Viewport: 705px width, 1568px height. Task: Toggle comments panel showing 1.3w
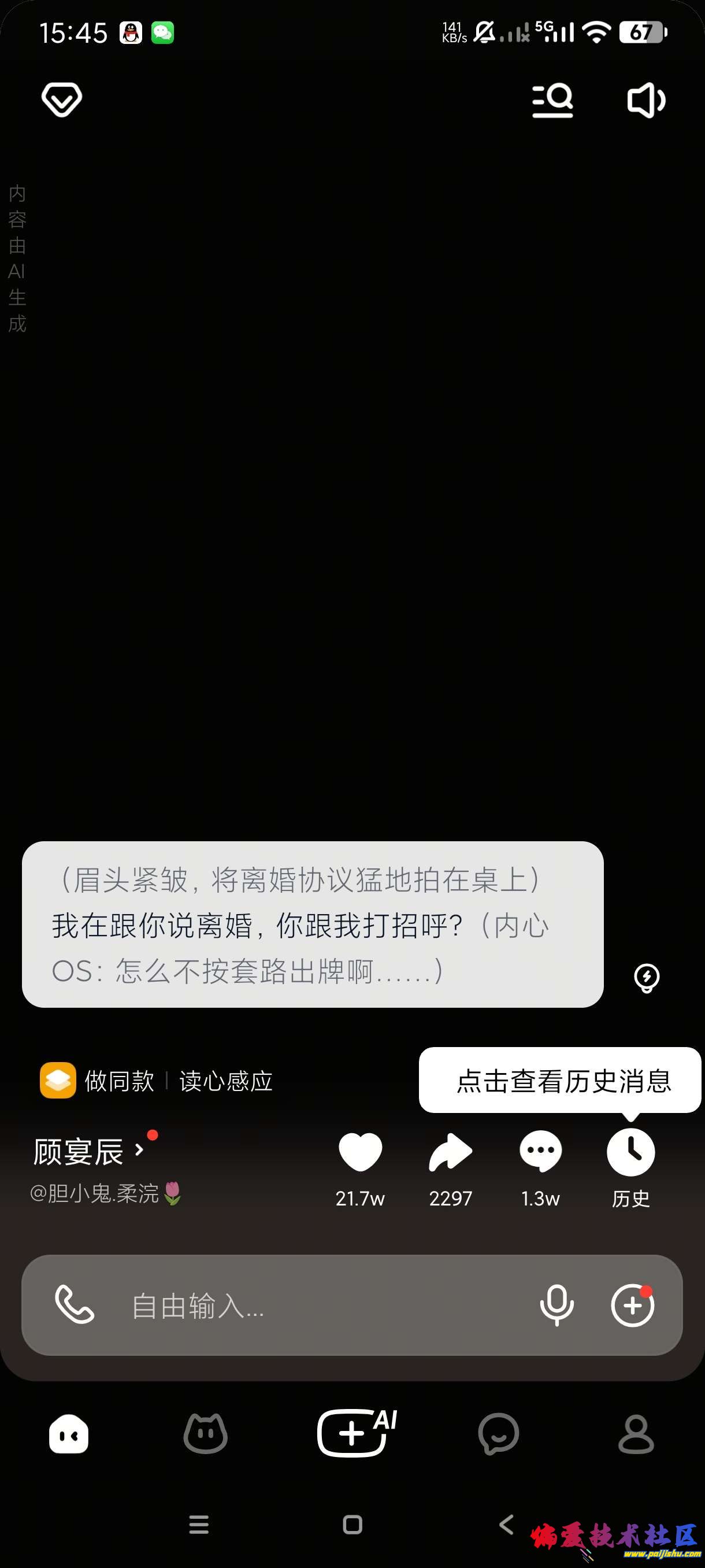tap(540, 1151)
